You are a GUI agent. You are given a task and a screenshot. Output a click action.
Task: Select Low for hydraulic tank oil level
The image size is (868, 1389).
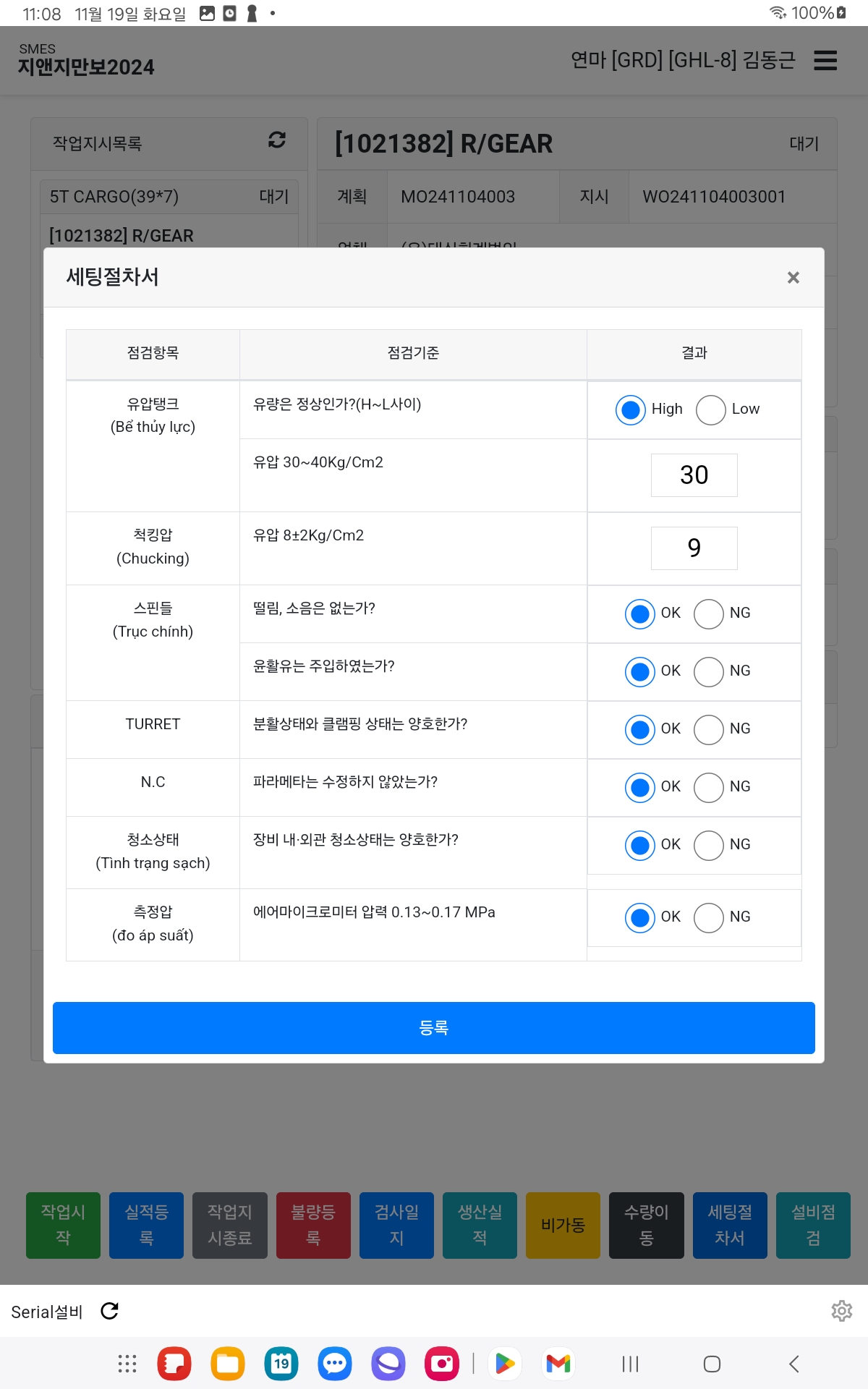710,410
